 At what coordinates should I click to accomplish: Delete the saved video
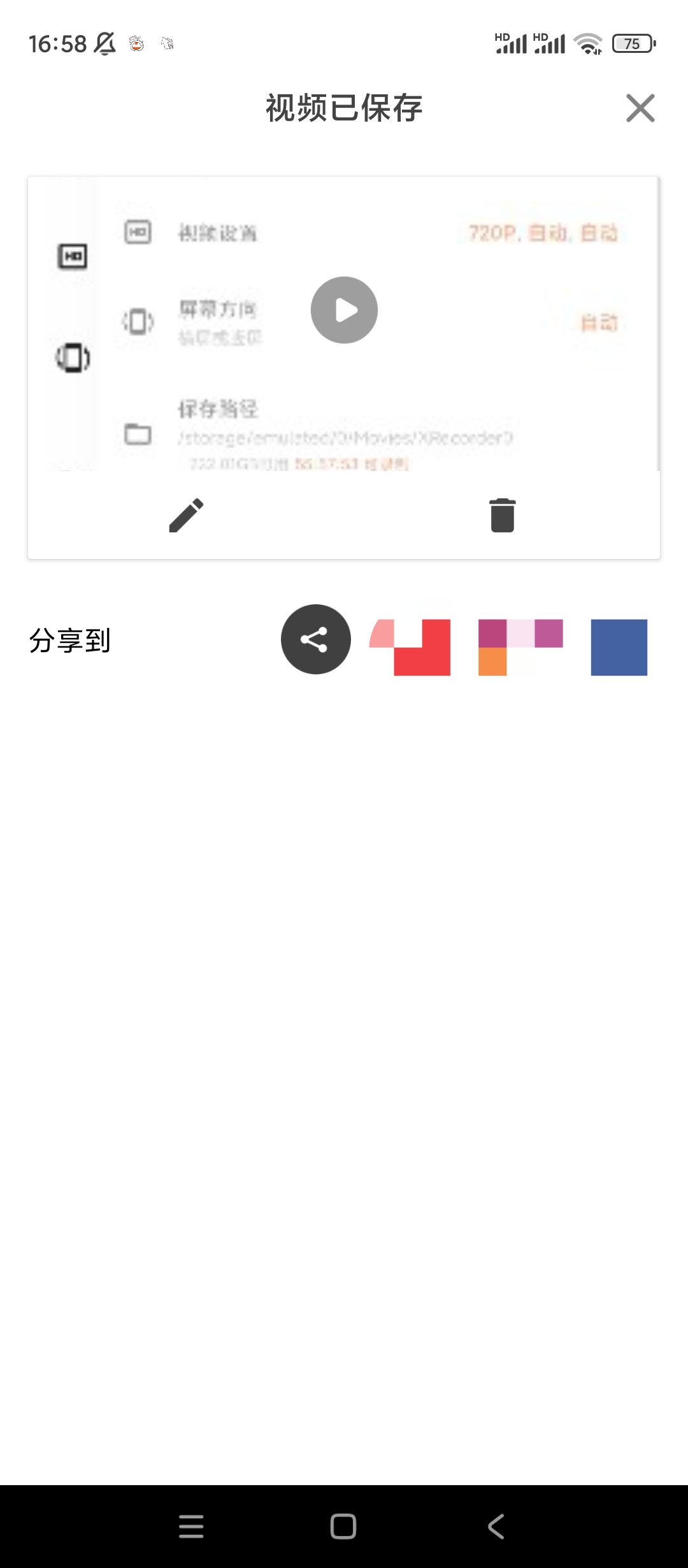pos(502,515)
